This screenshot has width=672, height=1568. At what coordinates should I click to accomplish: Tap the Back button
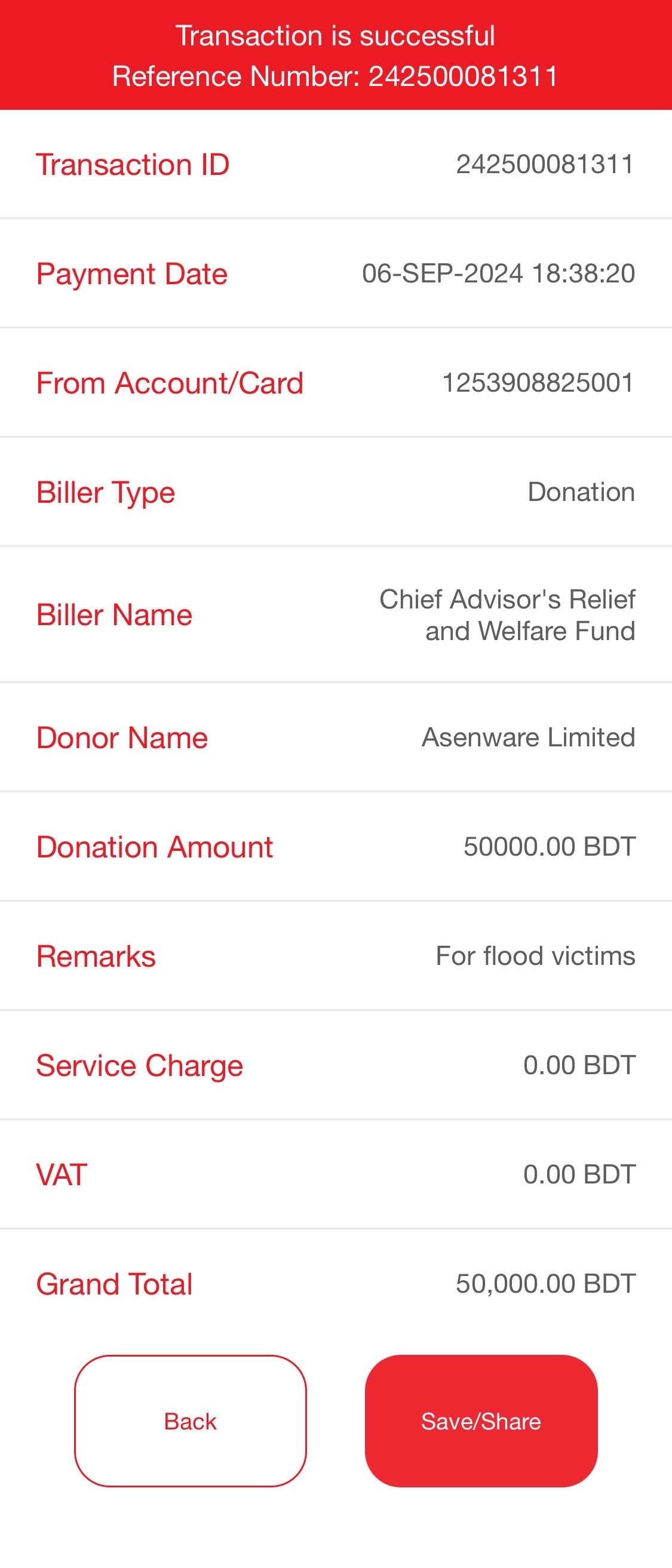(190, 1421)
